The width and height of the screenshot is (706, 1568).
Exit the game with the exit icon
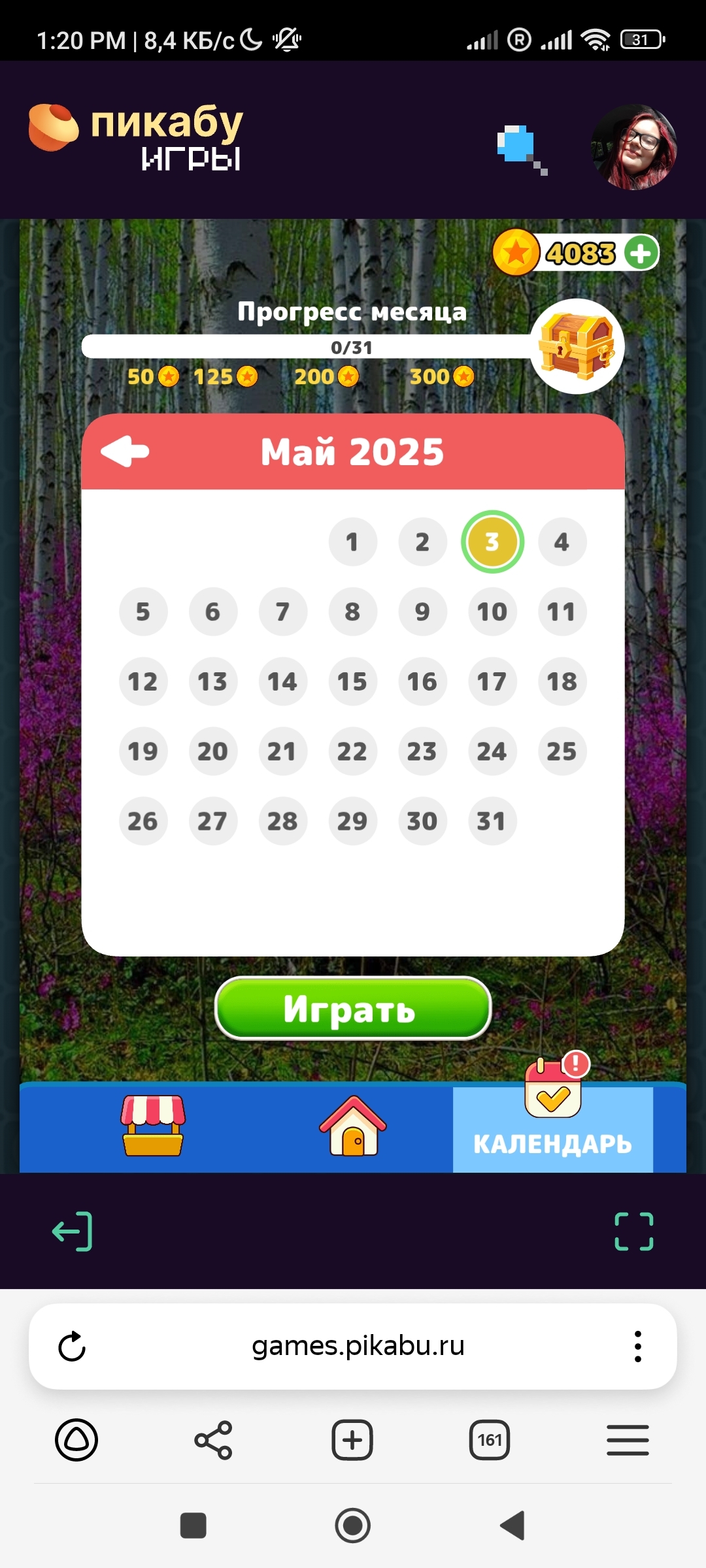tap(73, 1232)
